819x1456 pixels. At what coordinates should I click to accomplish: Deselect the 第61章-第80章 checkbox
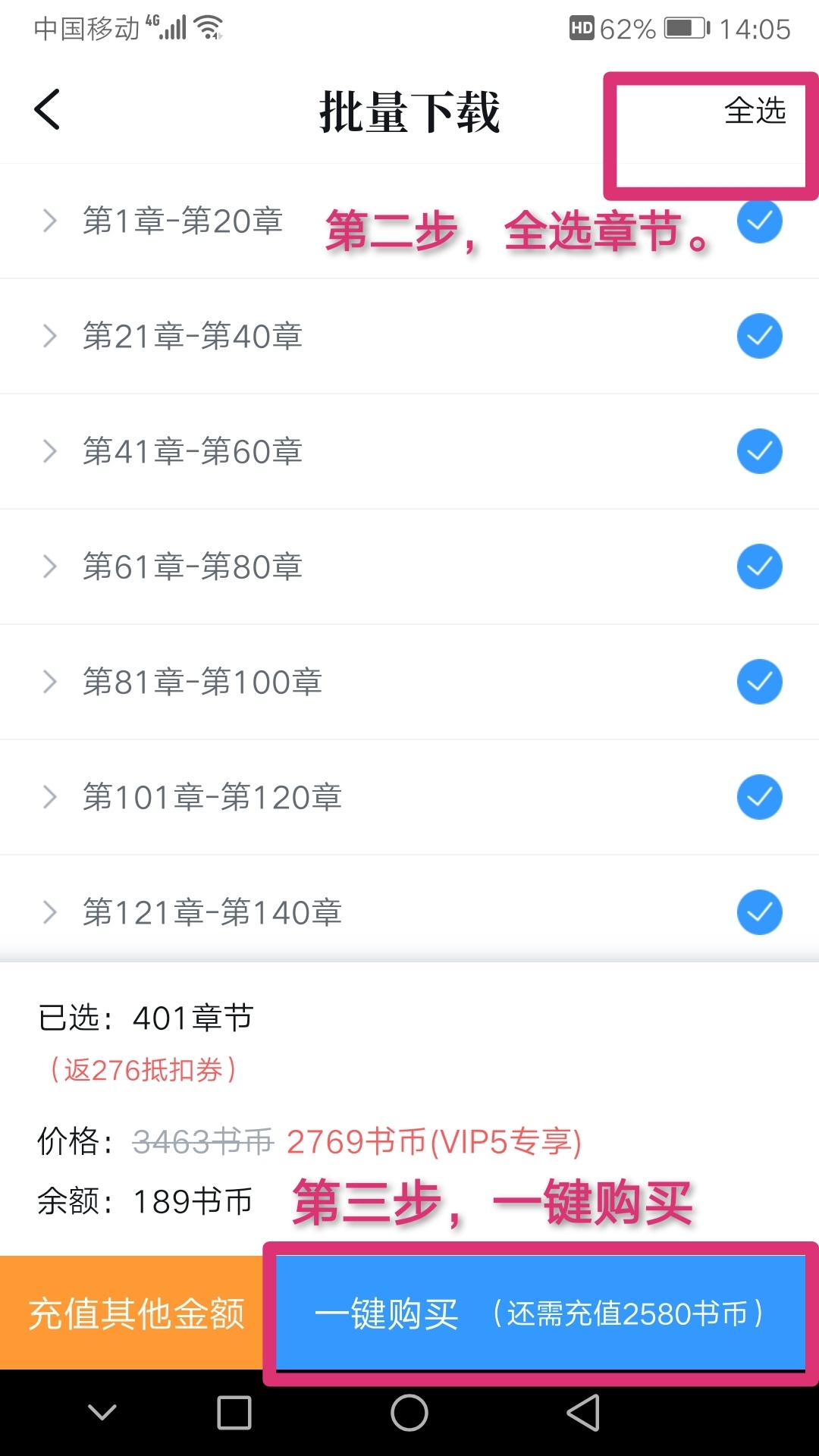coord(759,566)
